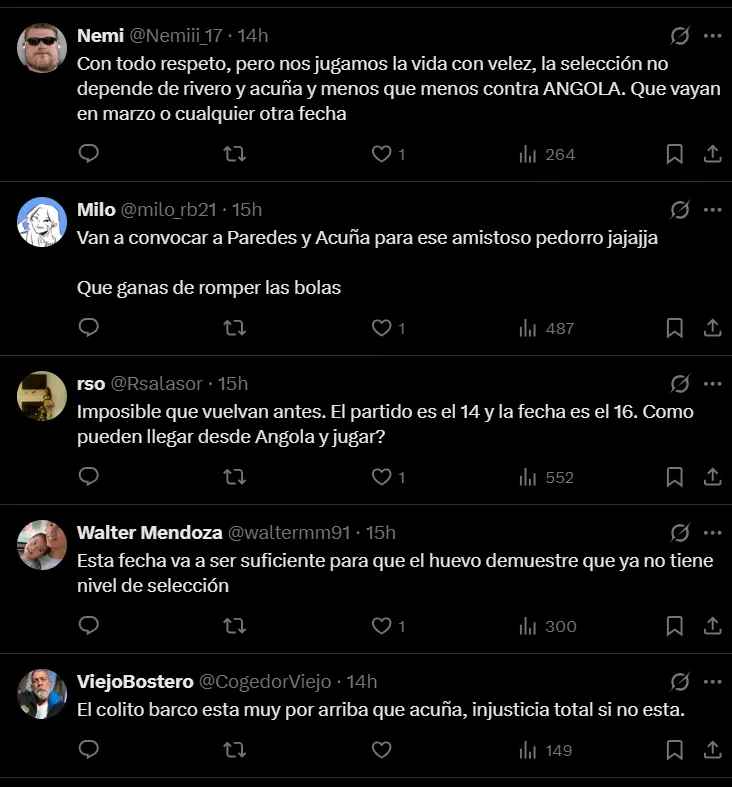Bookmark Milo's tweet
732x787 pixels.
click(675, 328)
